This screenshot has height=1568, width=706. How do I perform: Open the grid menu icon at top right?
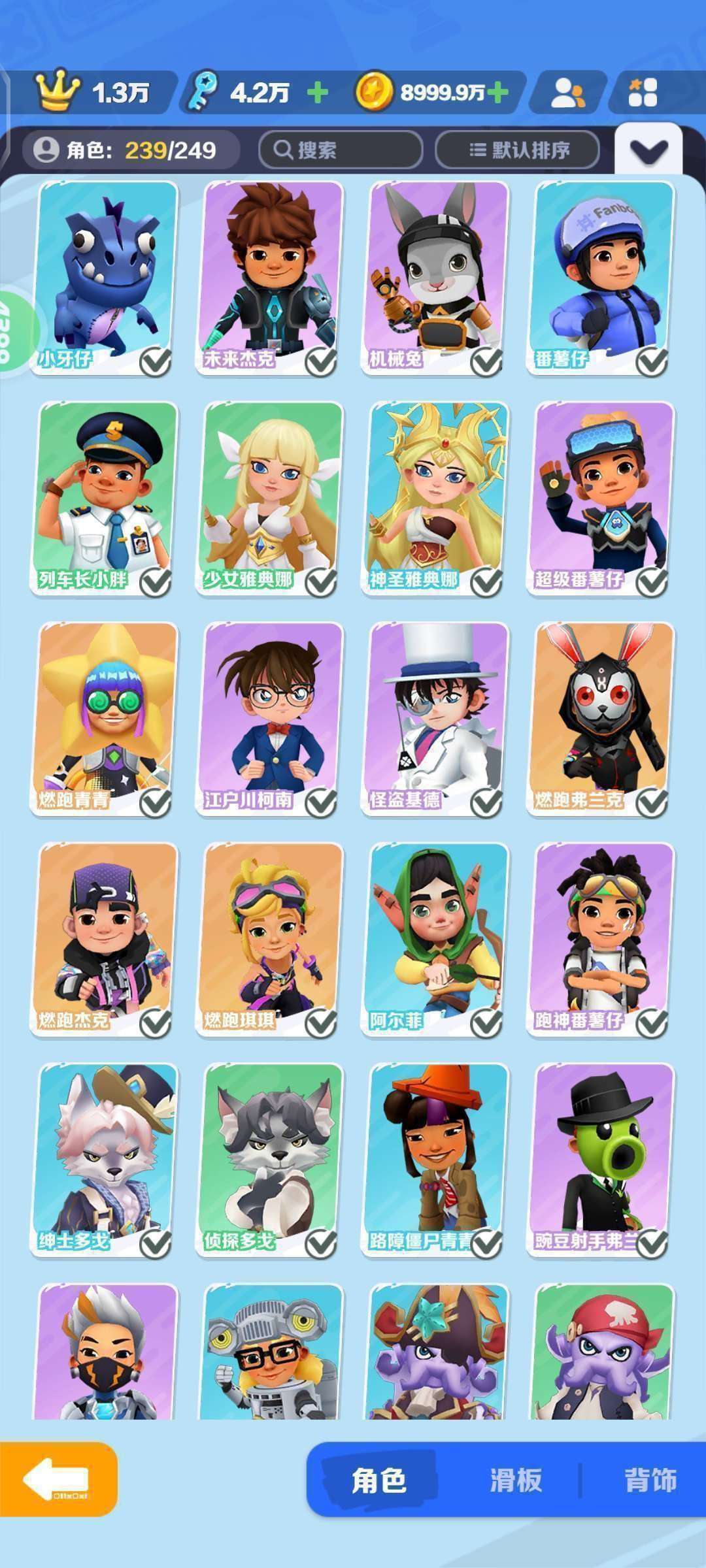click(643, 93)
